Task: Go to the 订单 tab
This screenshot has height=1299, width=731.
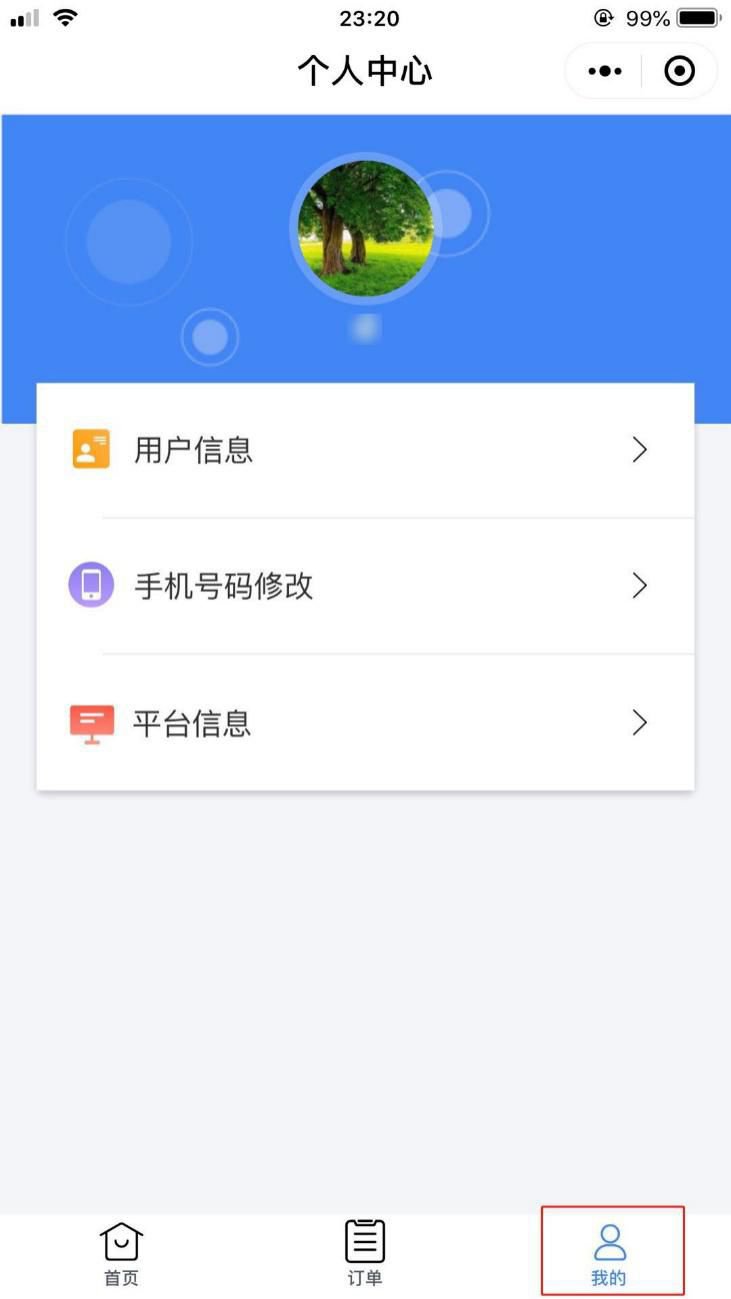Action: [365, 1253]
